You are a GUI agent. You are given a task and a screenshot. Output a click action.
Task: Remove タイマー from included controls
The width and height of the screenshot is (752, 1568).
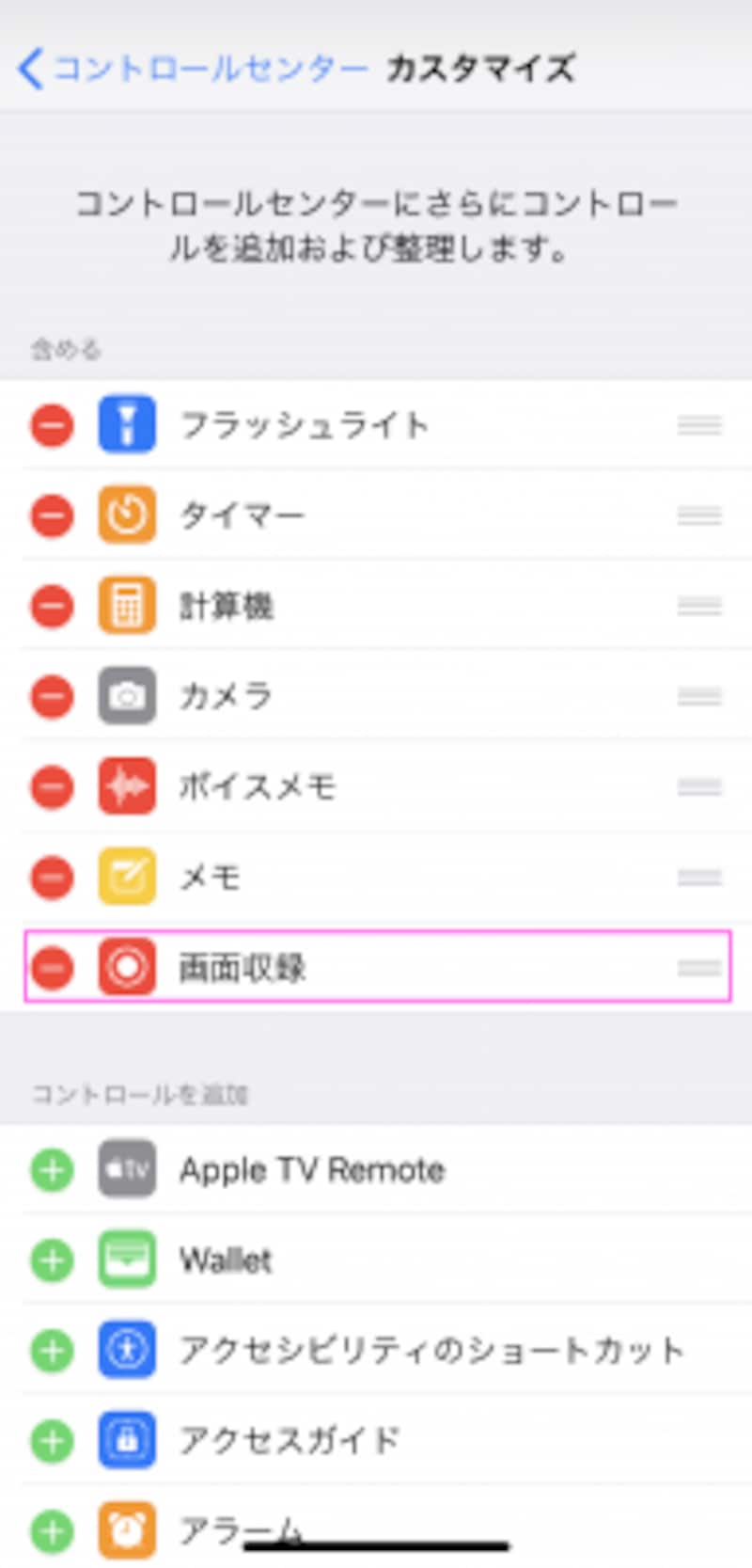tap(53, 516)
